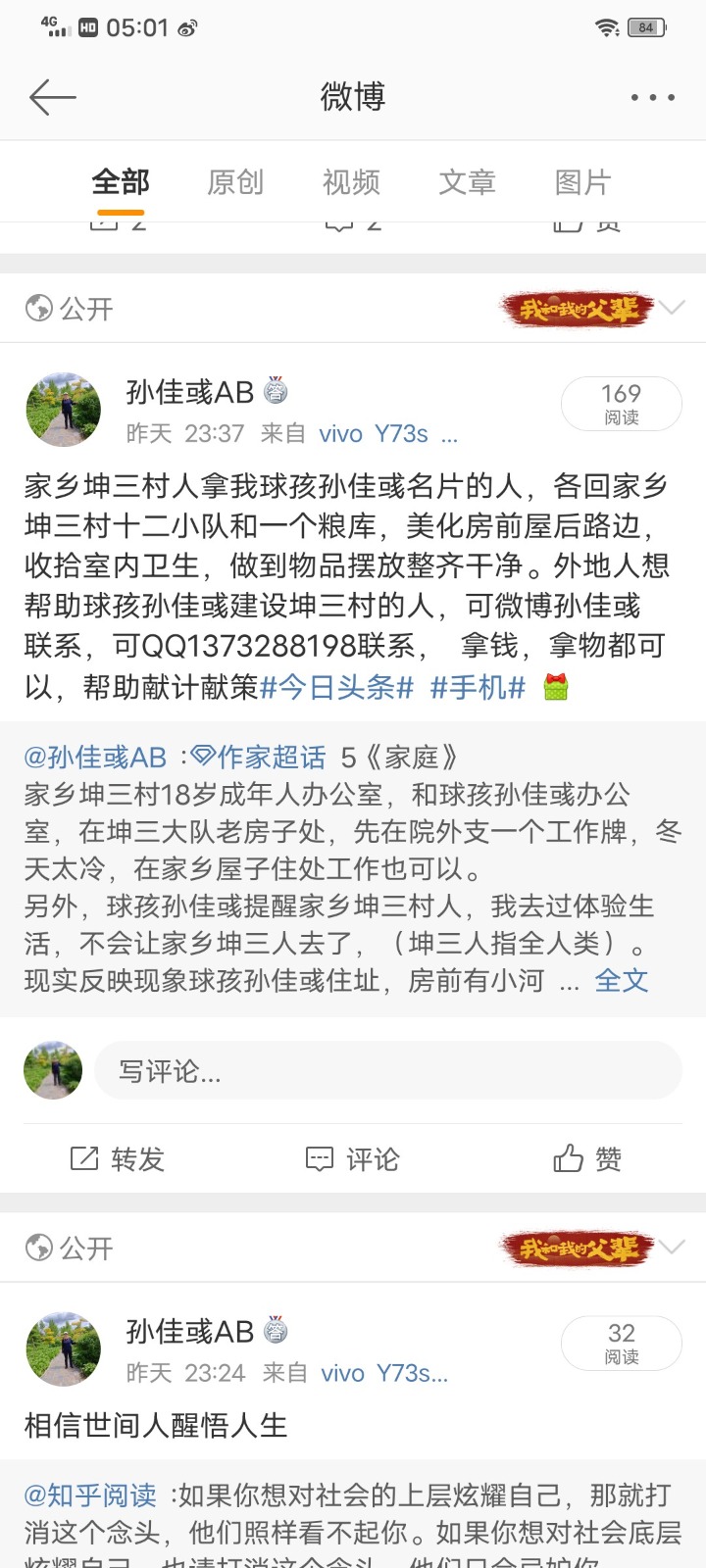Expand the dropdown arrow on the 23:37 post
The height and width of the screenshot is (1568, 706).
click(673, 308)
